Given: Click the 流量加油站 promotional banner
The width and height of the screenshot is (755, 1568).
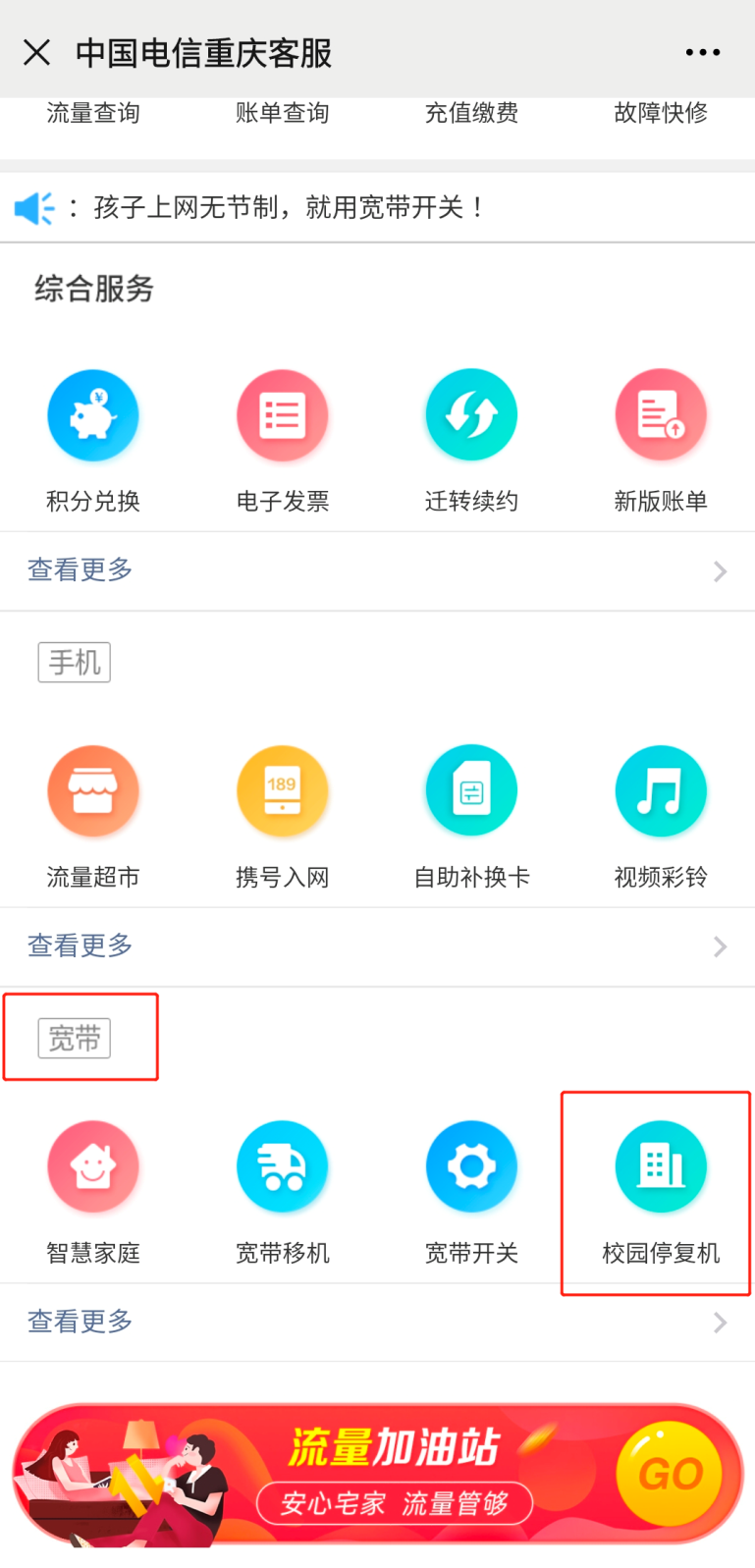Looking at the screenshot, I should (x=377, y=1471).
